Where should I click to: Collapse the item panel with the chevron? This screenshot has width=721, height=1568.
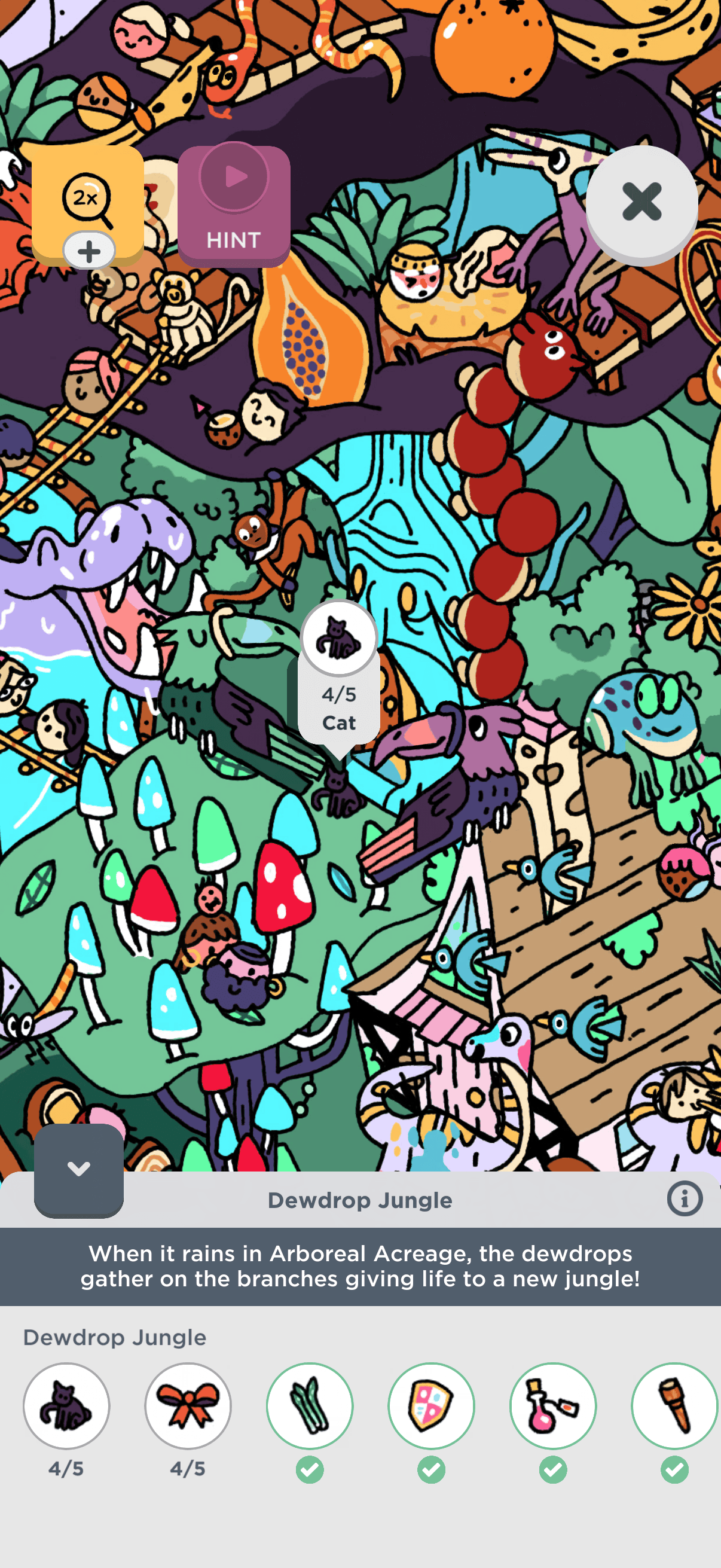[78, 1169]
